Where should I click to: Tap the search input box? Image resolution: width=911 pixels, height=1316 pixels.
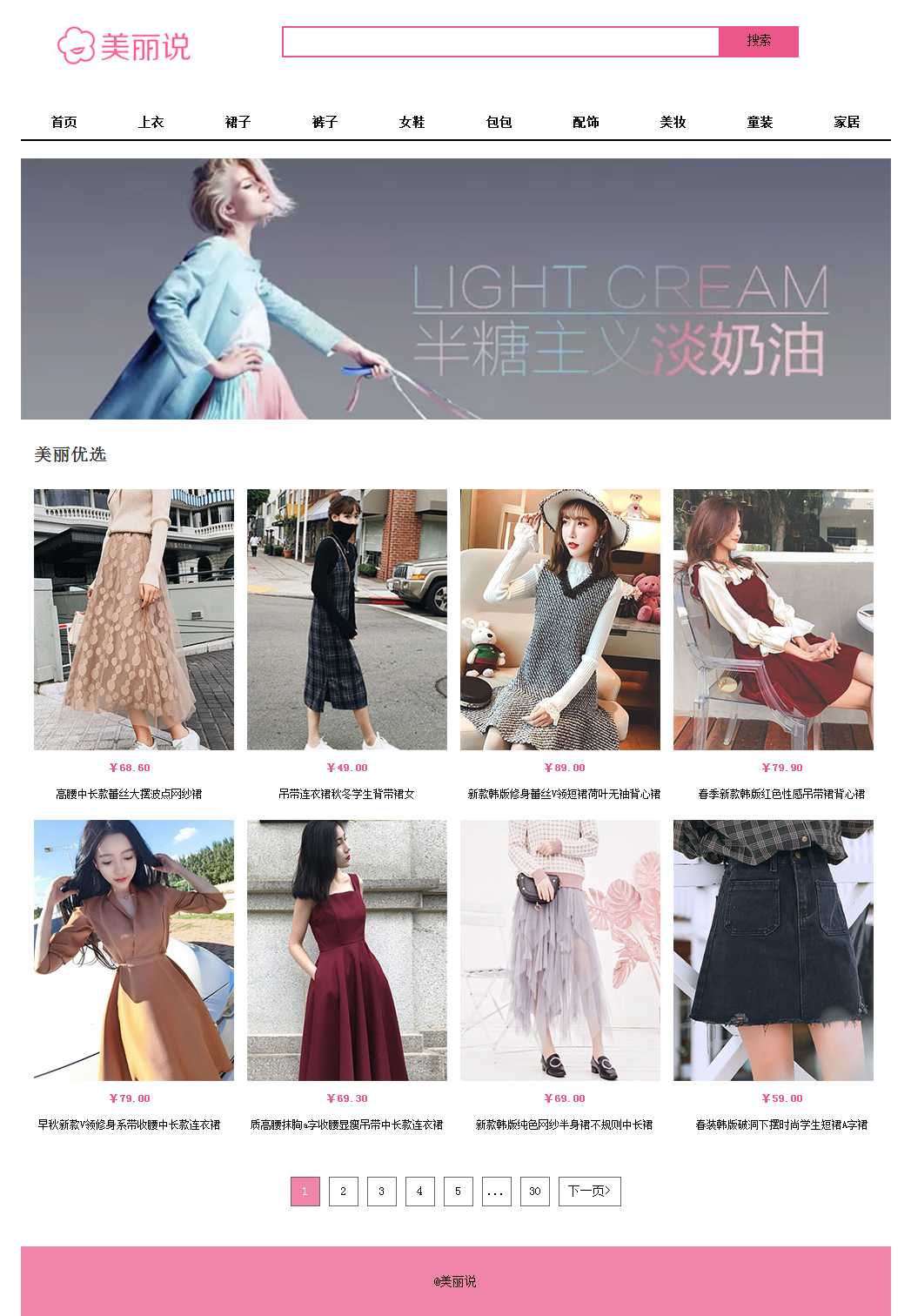pyautogui.click(x=500, y=42)
